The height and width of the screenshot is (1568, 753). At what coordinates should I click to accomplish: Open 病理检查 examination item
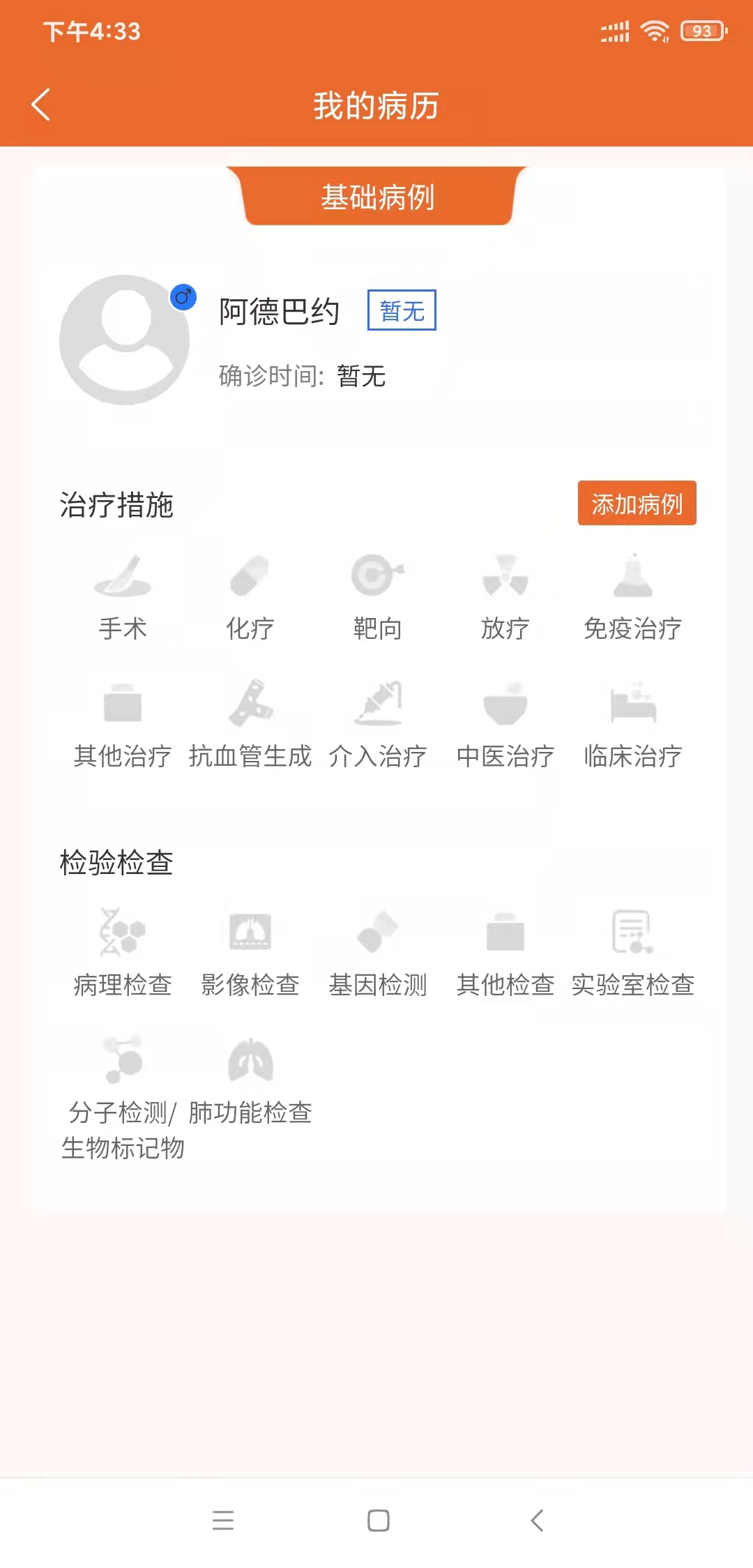click(x=123, y=953)
